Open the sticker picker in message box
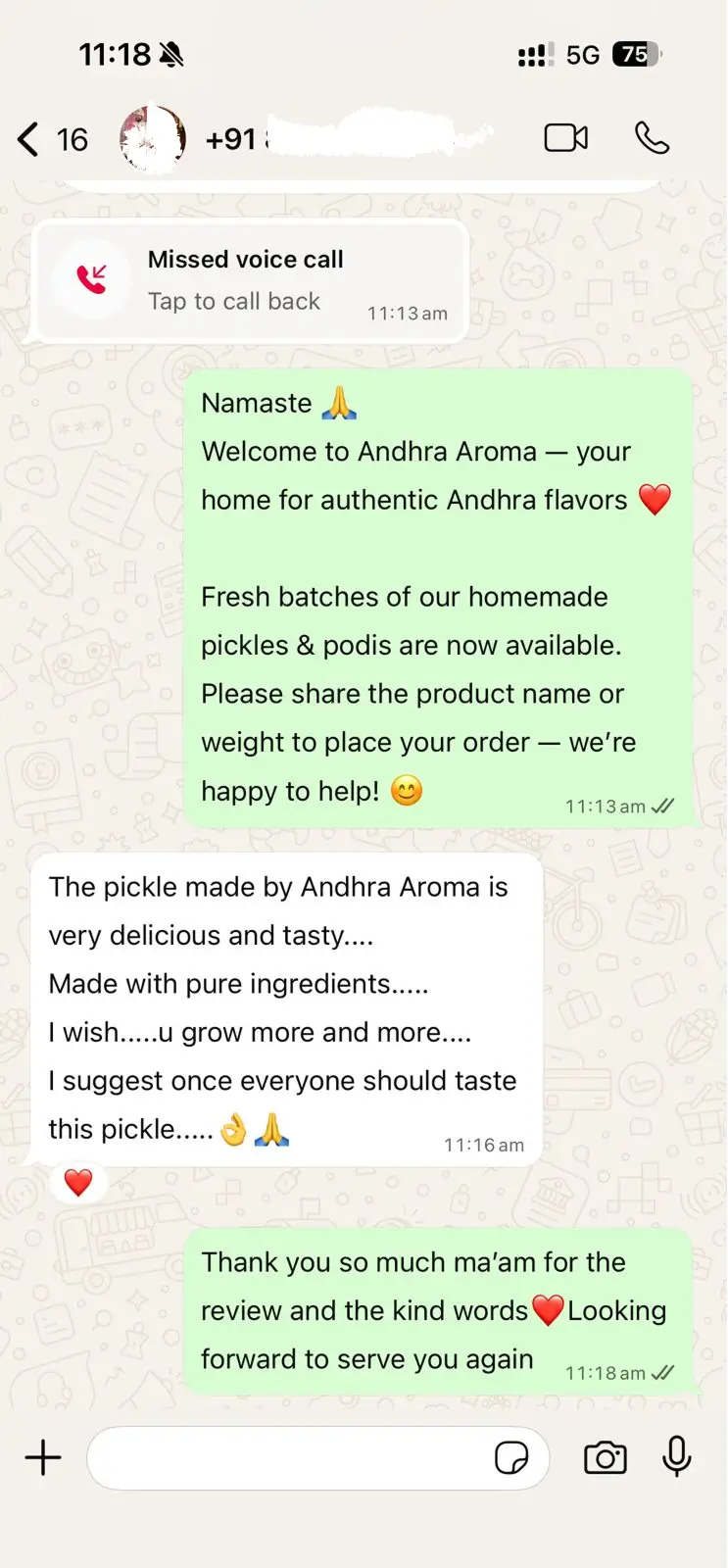 510,1458
